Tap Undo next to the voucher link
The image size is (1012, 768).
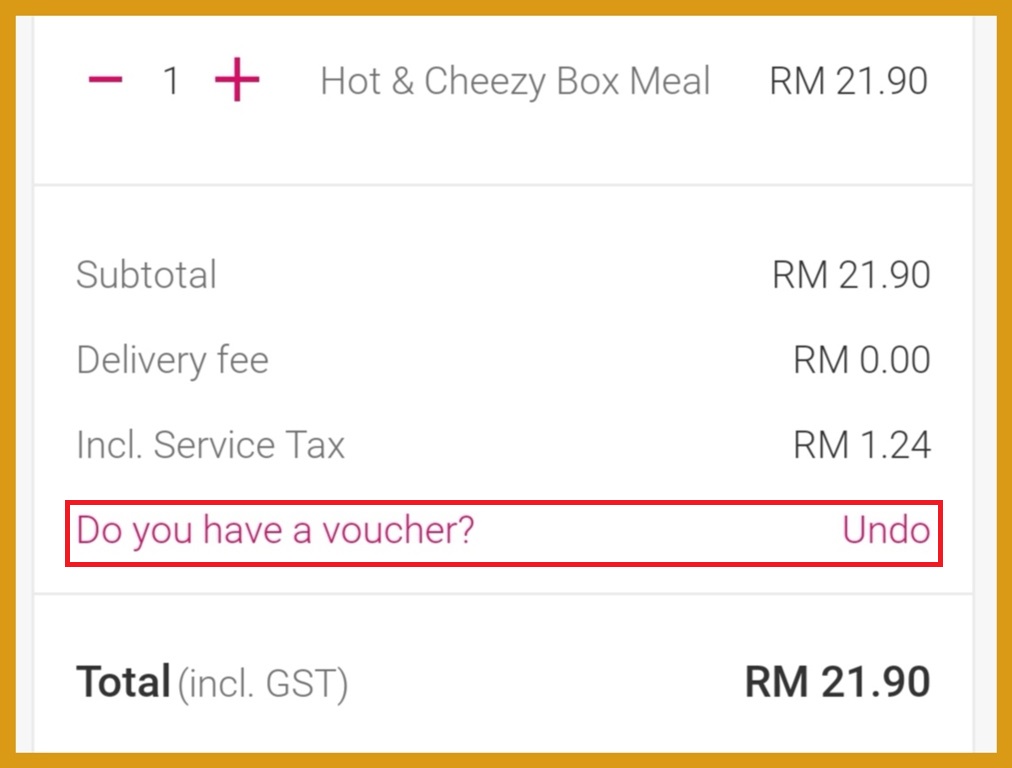point(886,530)
